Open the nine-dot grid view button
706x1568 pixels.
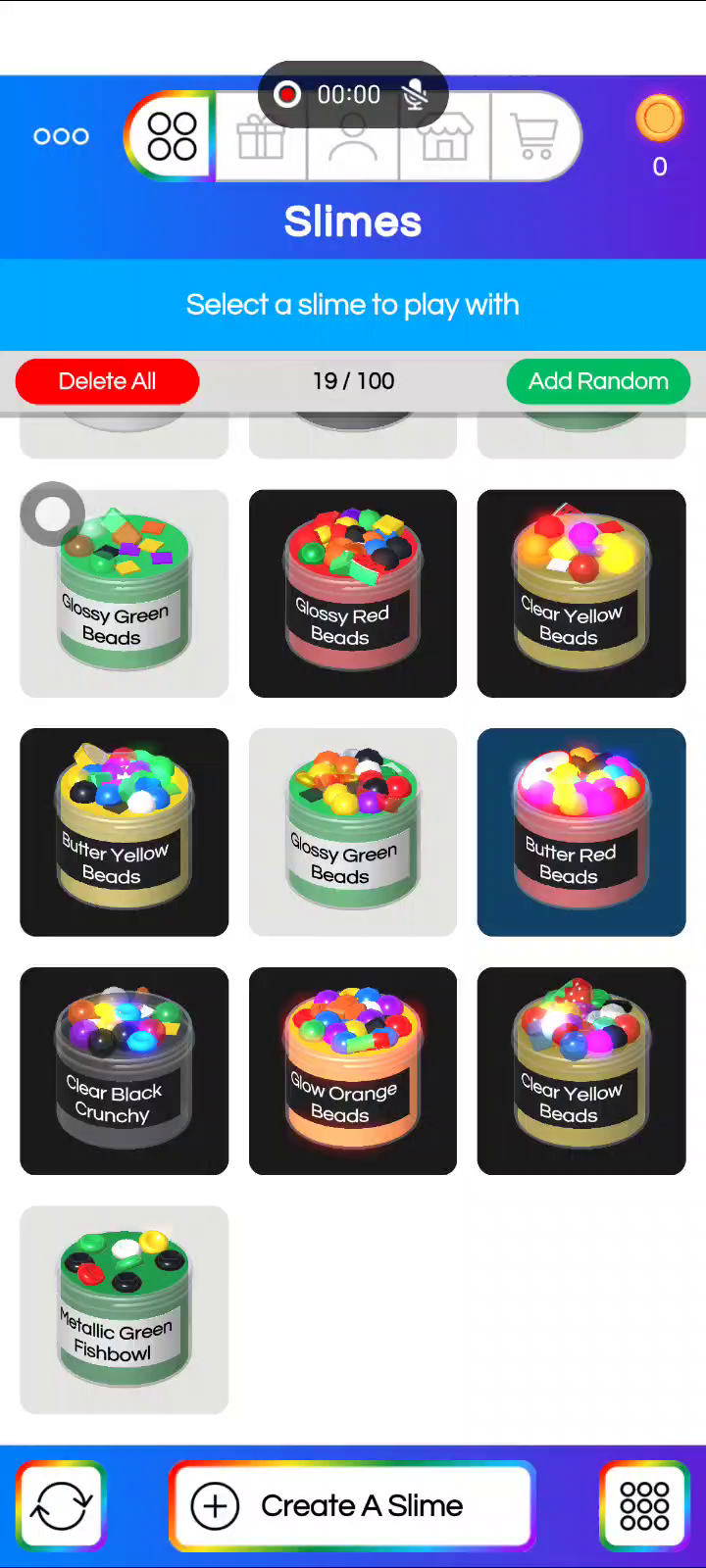[x=644, y=1505]
